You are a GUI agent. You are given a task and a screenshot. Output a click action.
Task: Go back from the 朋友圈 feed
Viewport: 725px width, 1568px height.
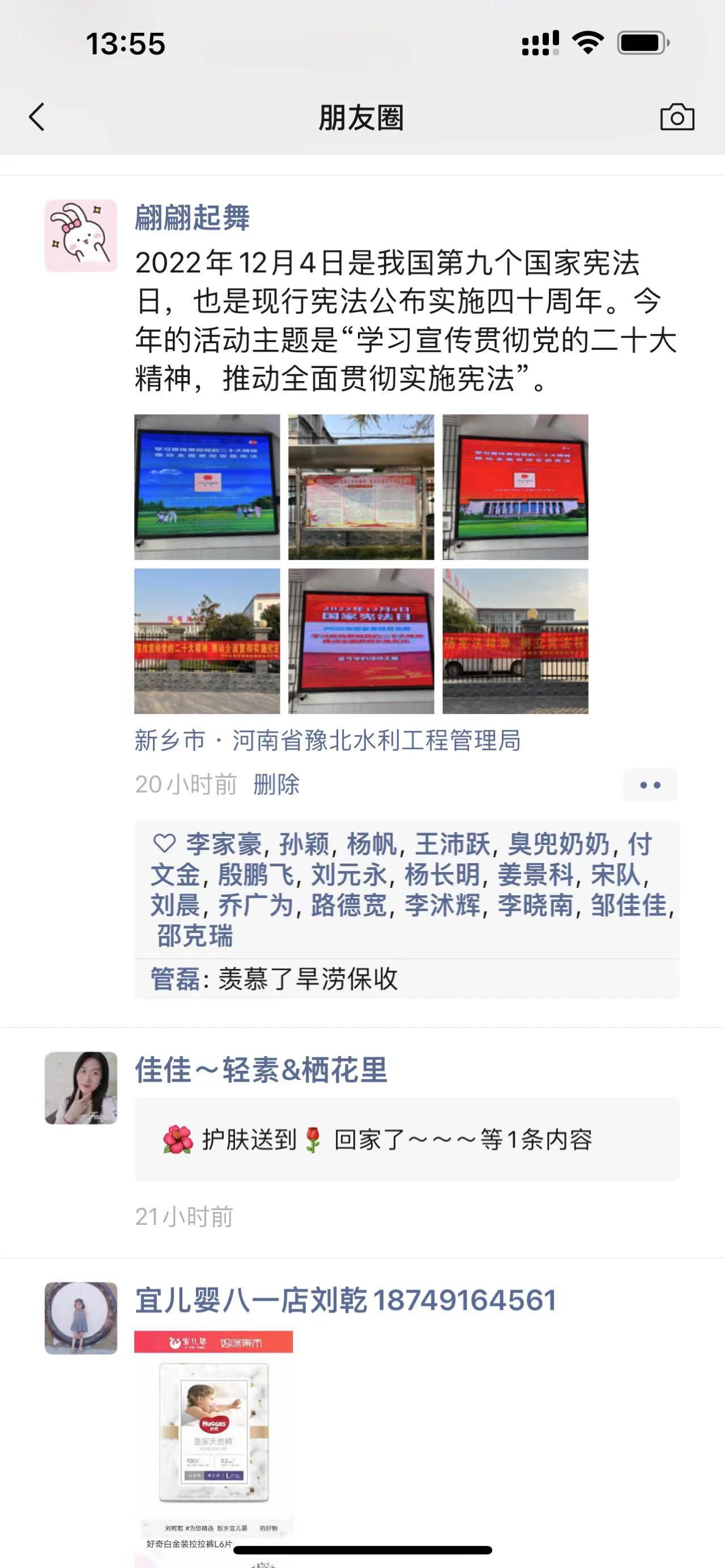pos(37,117)
